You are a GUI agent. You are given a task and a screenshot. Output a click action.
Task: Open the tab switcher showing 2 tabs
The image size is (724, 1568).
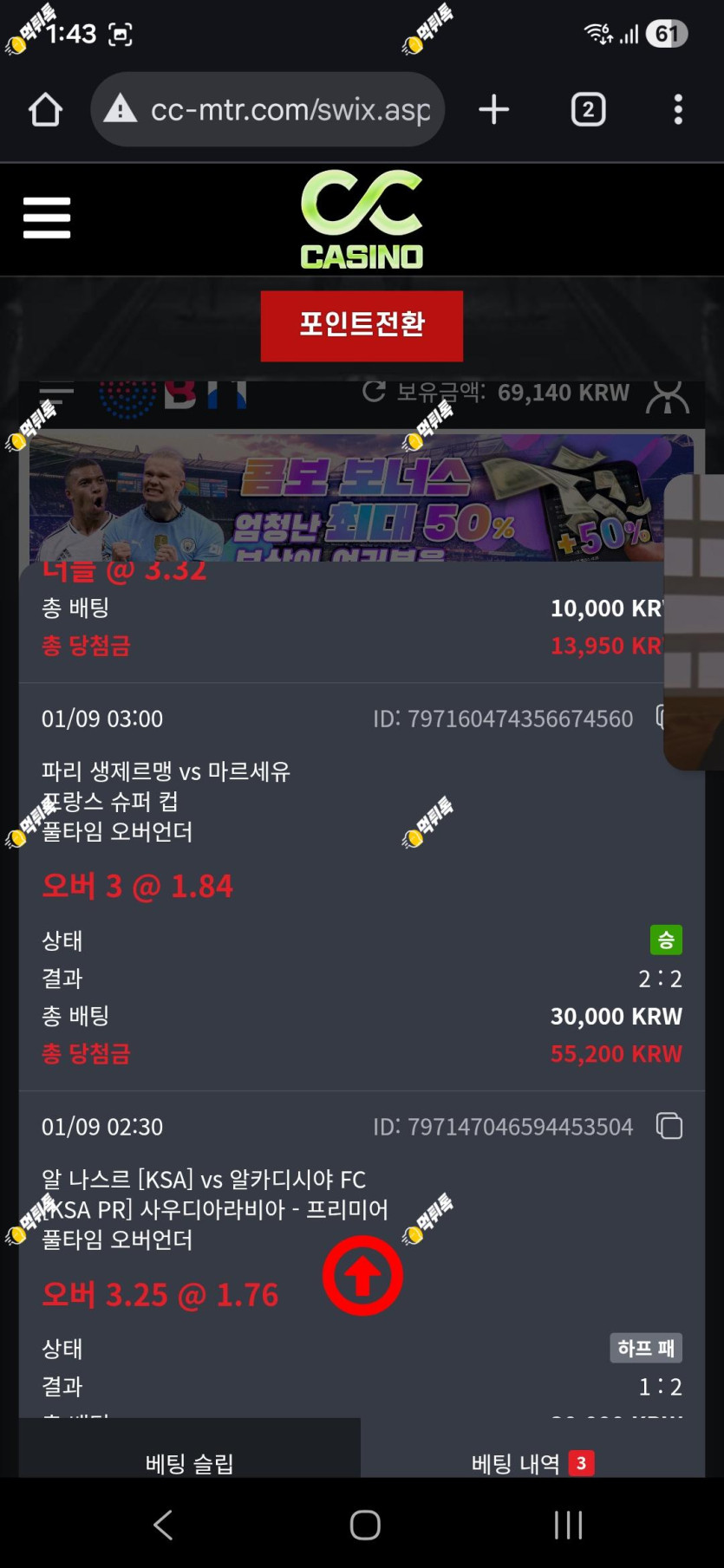(588, 110)
